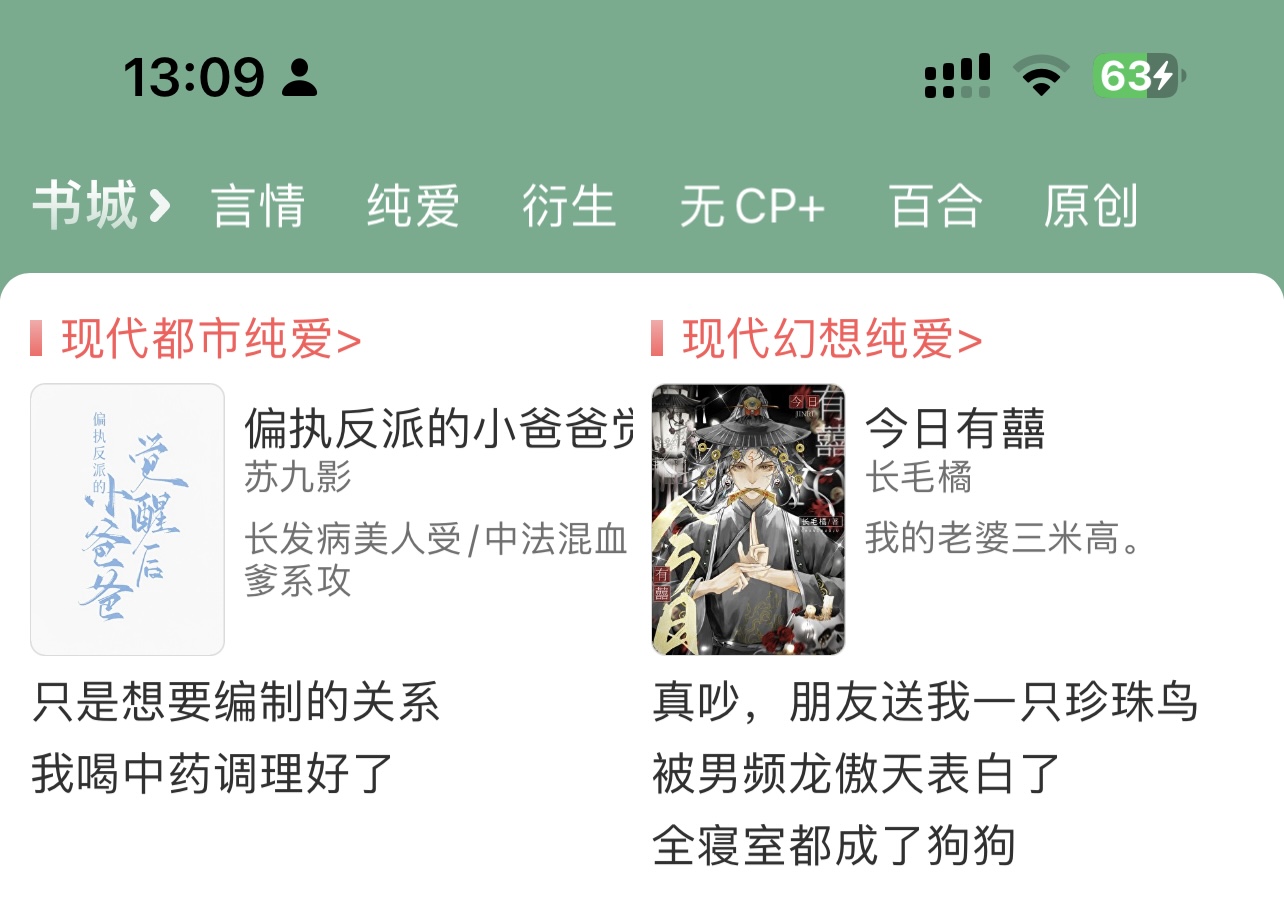Open the title 被男频龙傲天表白了
1284x900 pixels.
coord(856,774)
